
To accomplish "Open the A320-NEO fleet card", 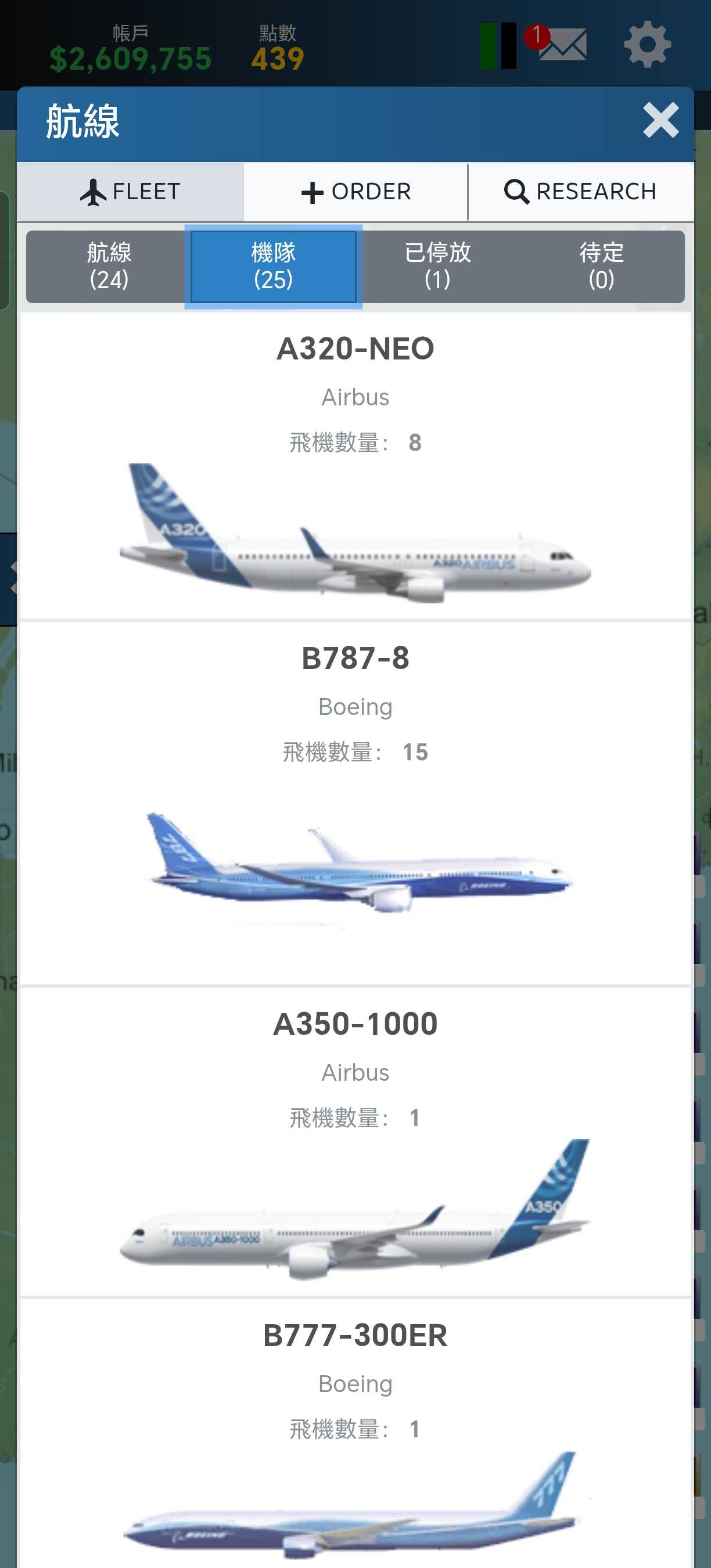I will [x=355, y=466].
